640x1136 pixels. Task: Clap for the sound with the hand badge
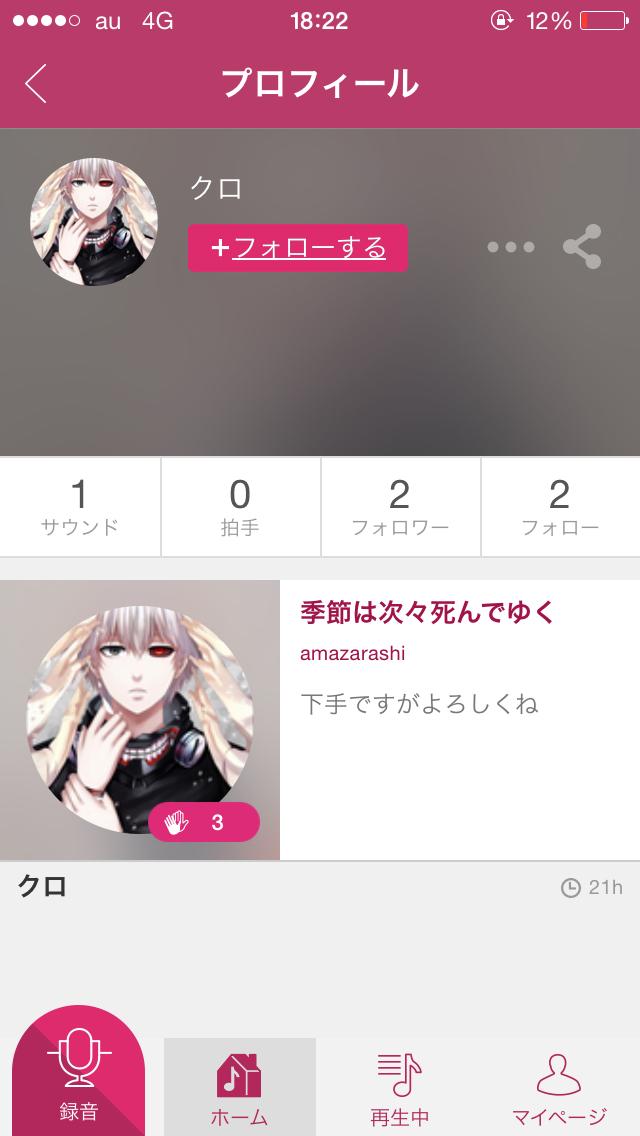[x=204, y=823]
